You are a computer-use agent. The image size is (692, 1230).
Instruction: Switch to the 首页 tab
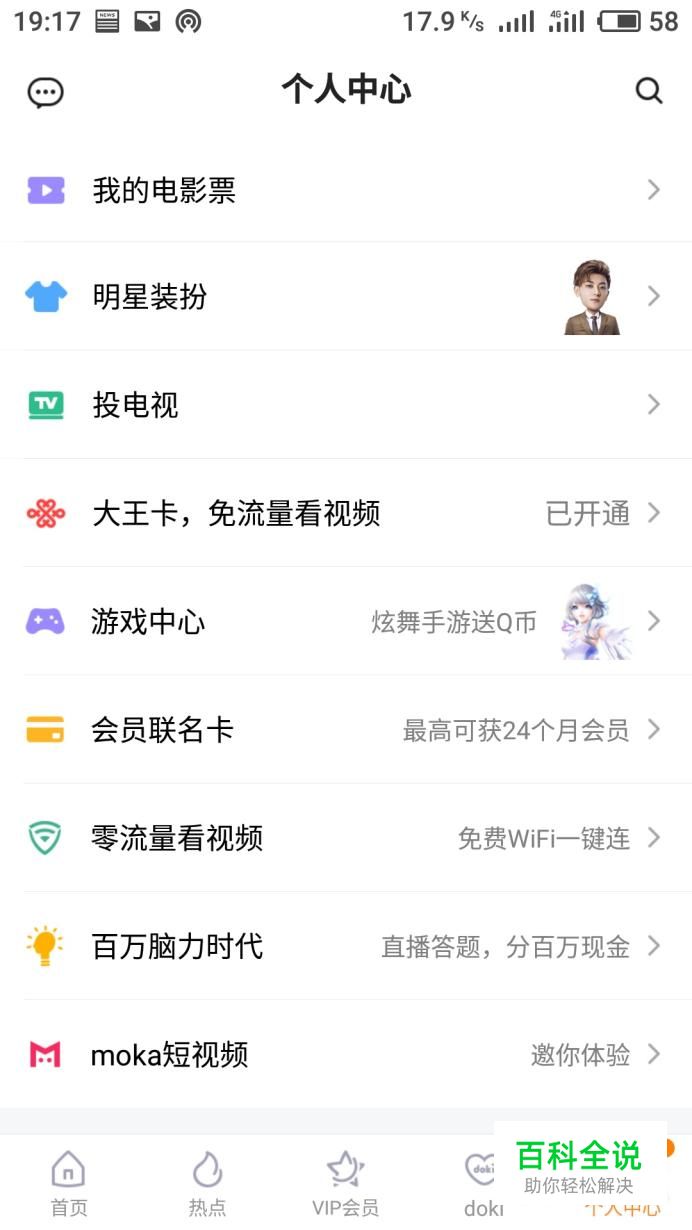68,1182
